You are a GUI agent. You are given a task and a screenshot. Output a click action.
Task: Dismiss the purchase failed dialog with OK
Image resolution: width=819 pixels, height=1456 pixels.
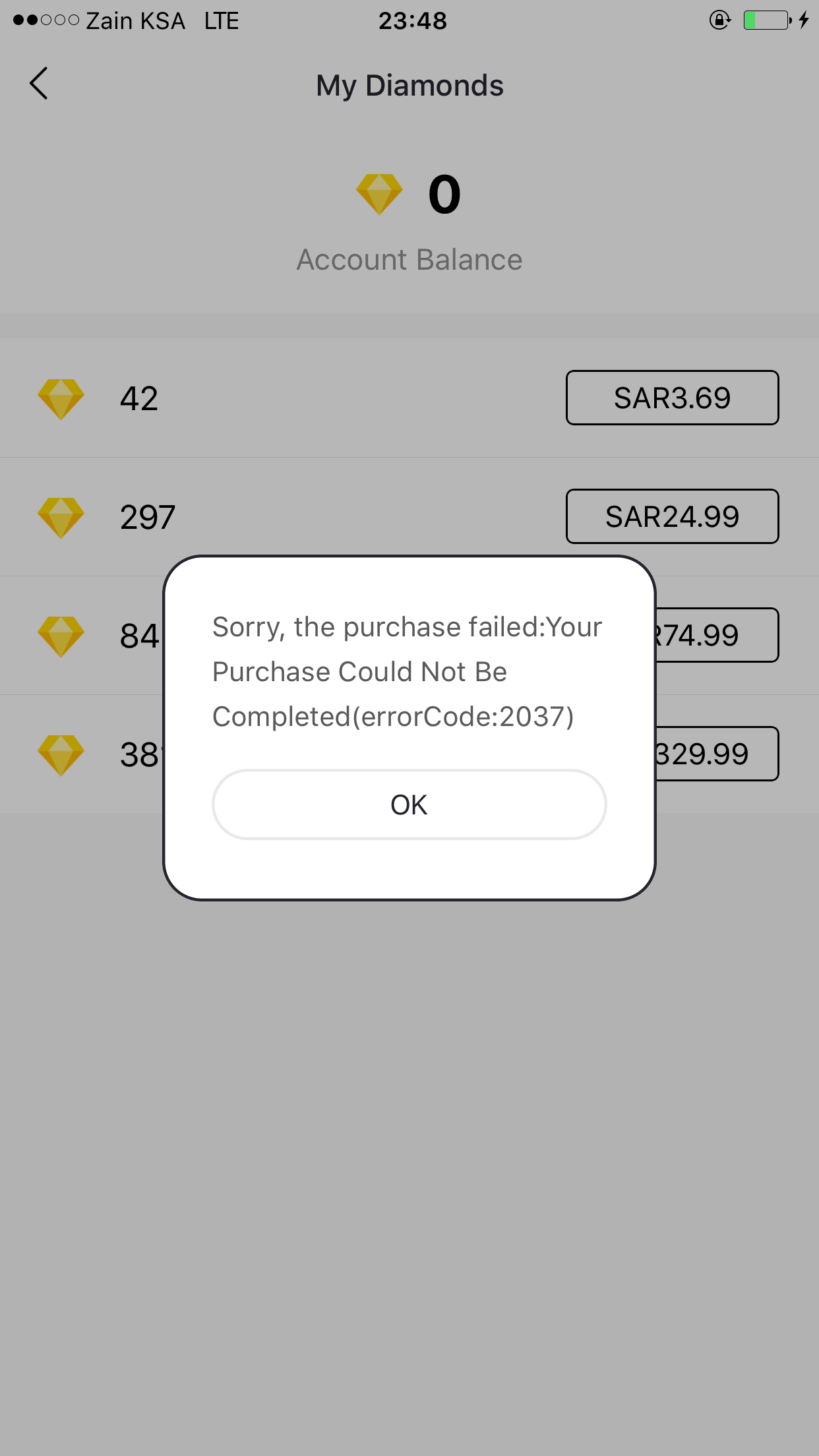coord(409,804)
